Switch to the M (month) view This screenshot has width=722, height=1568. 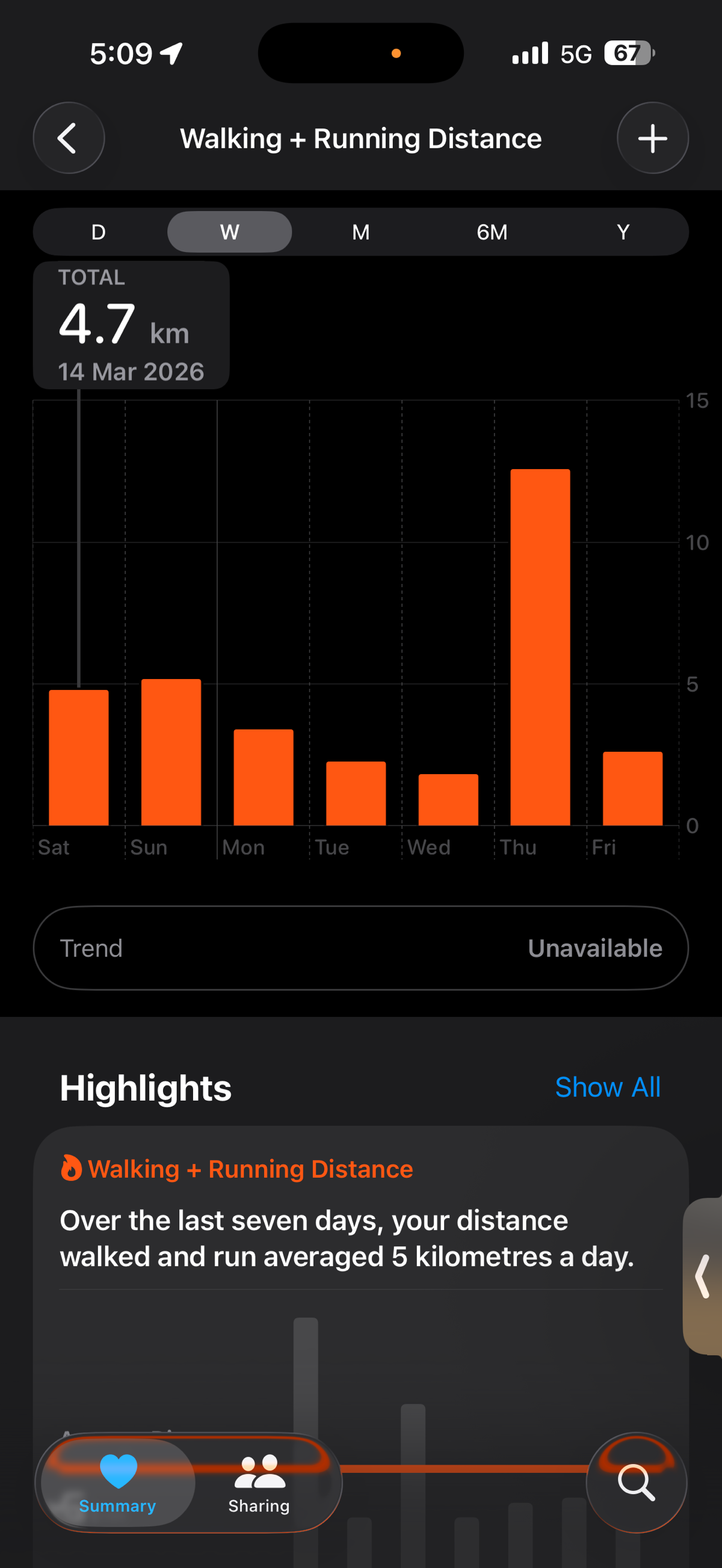pos(361,232)
